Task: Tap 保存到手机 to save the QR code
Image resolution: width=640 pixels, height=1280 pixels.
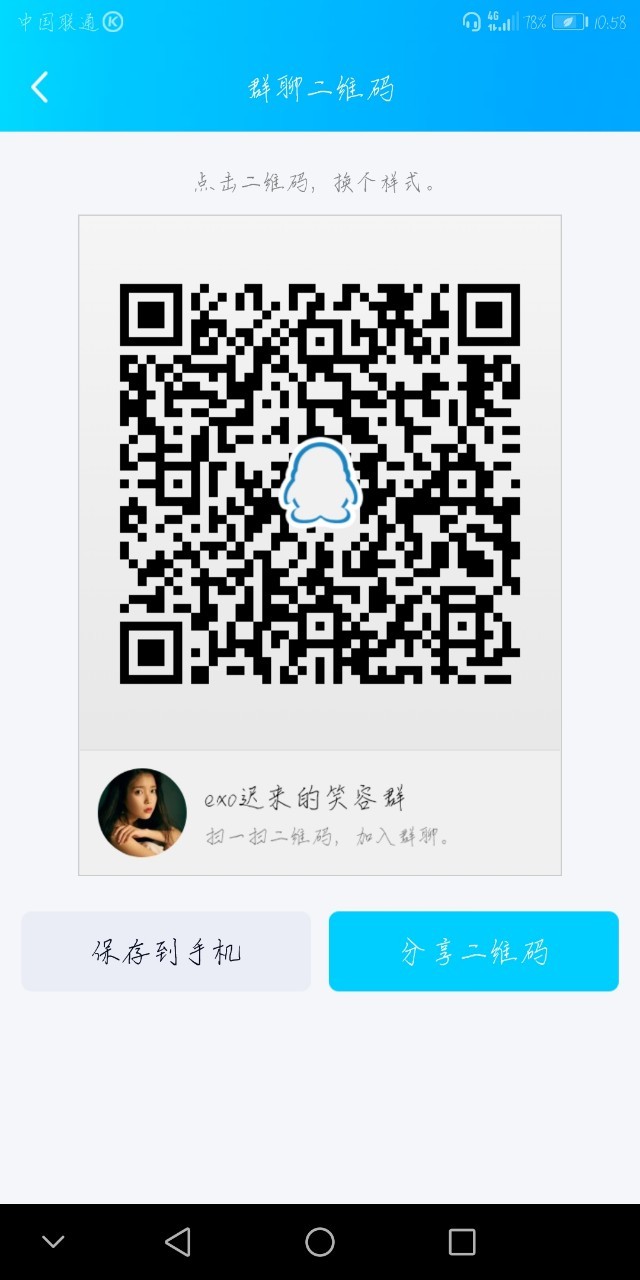Action: 166,951
